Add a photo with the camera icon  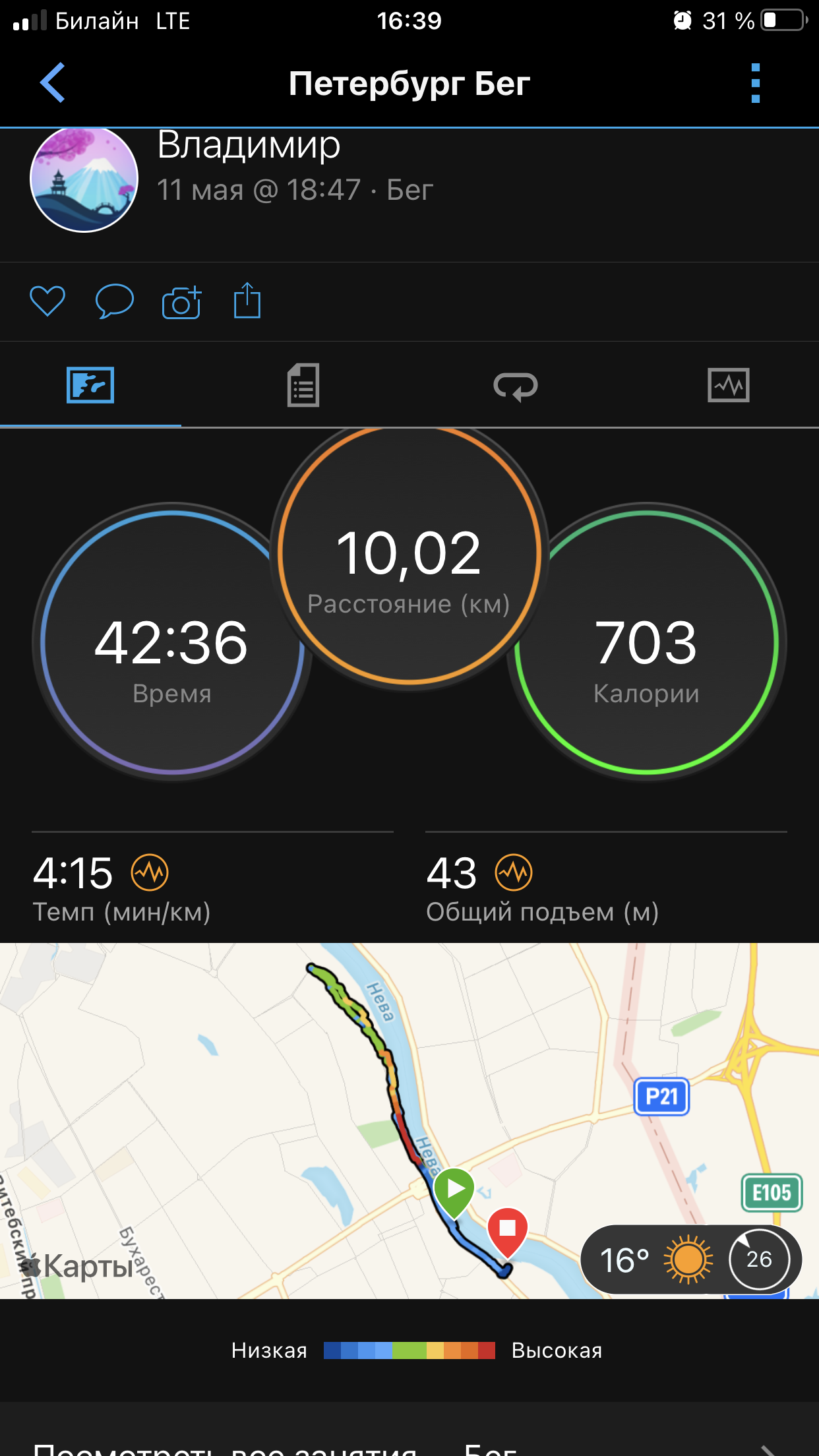[x=181, y=302]
